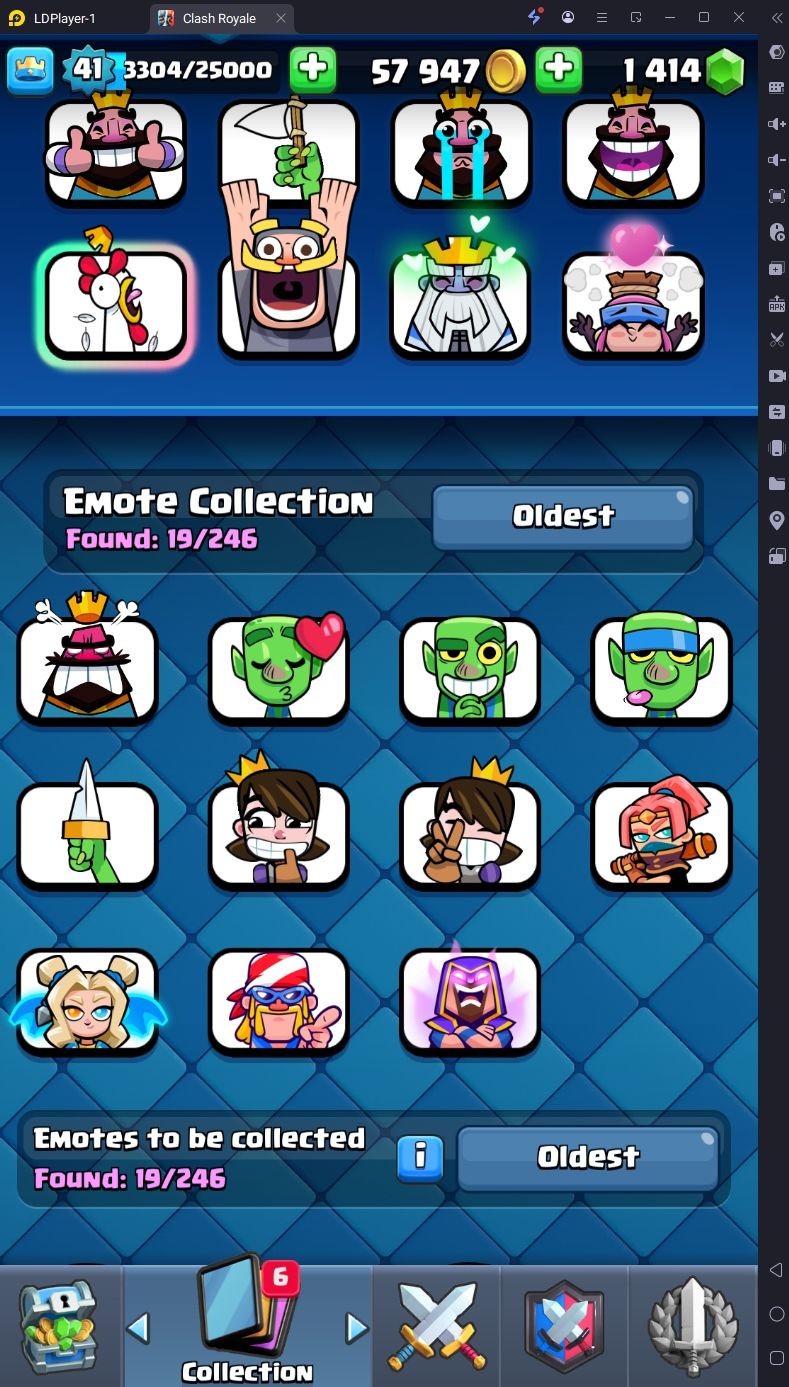Tap the green plus next to gems
The width and height of the screenshot is (789, 1387).
(559, 69)
